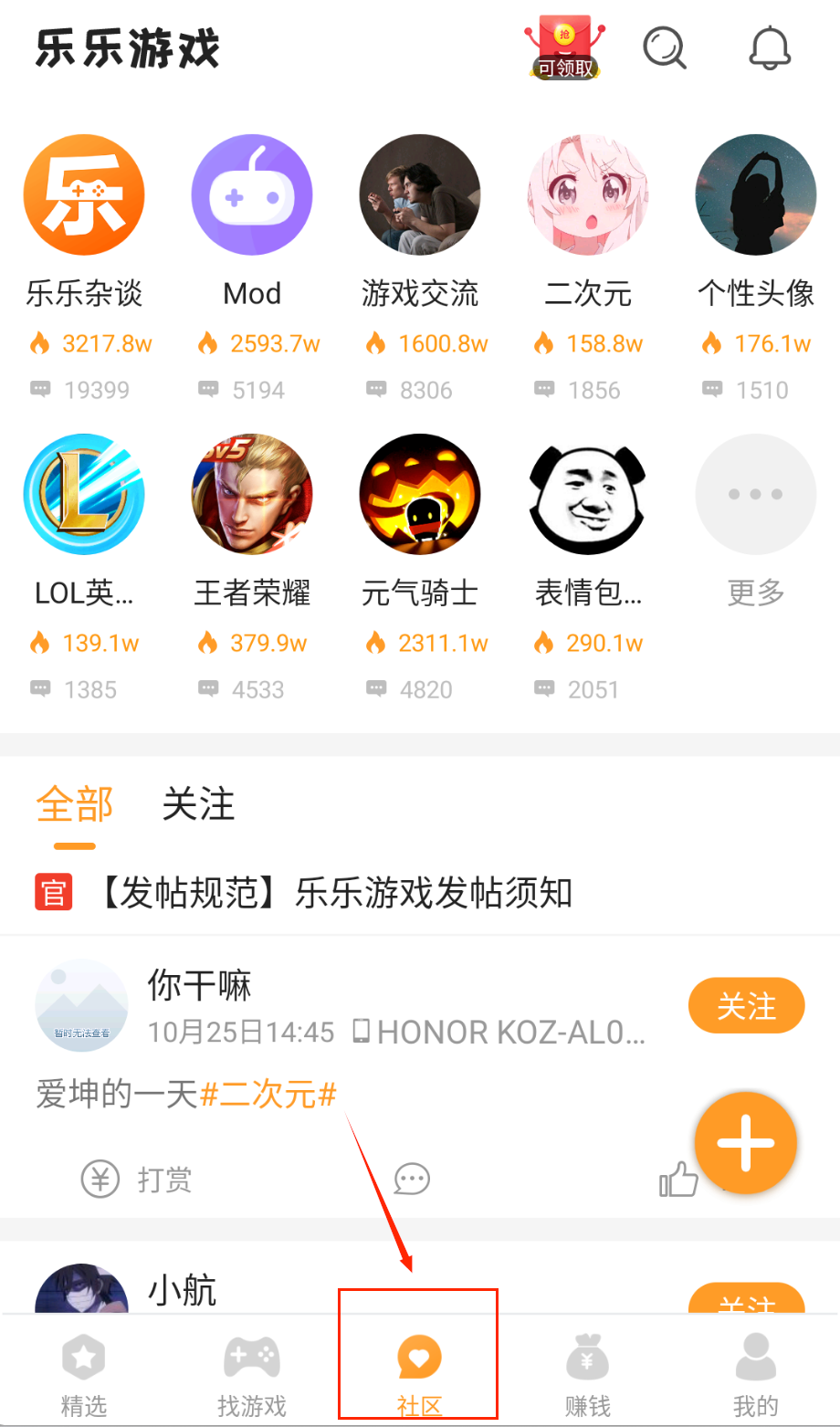Tip 你干嘛's post with 打赏
The width and height of the screenshot is (840, 1427).
[x=137, y=1180]
